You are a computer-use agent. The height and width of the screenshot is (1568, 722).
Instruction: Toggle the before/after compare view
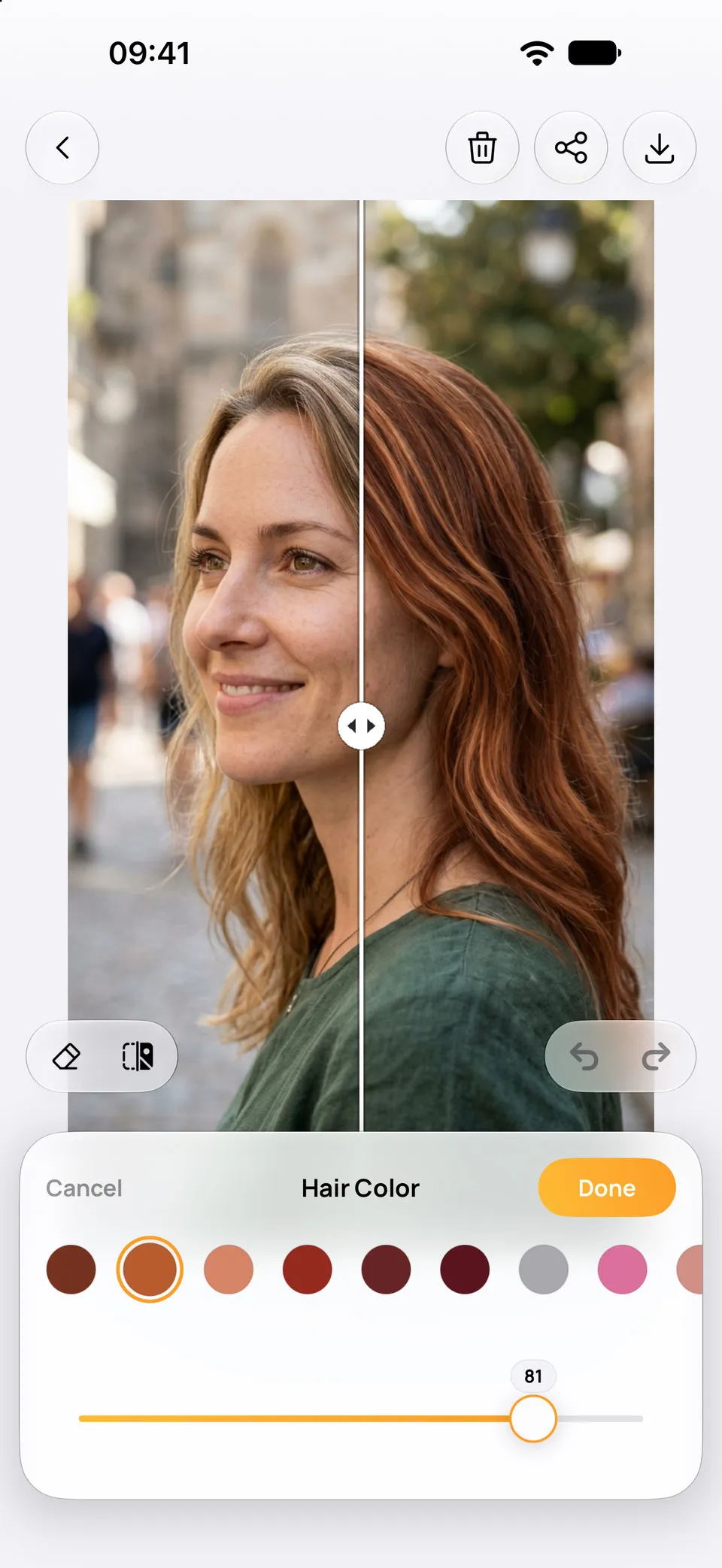click(x=138, y=1056)
